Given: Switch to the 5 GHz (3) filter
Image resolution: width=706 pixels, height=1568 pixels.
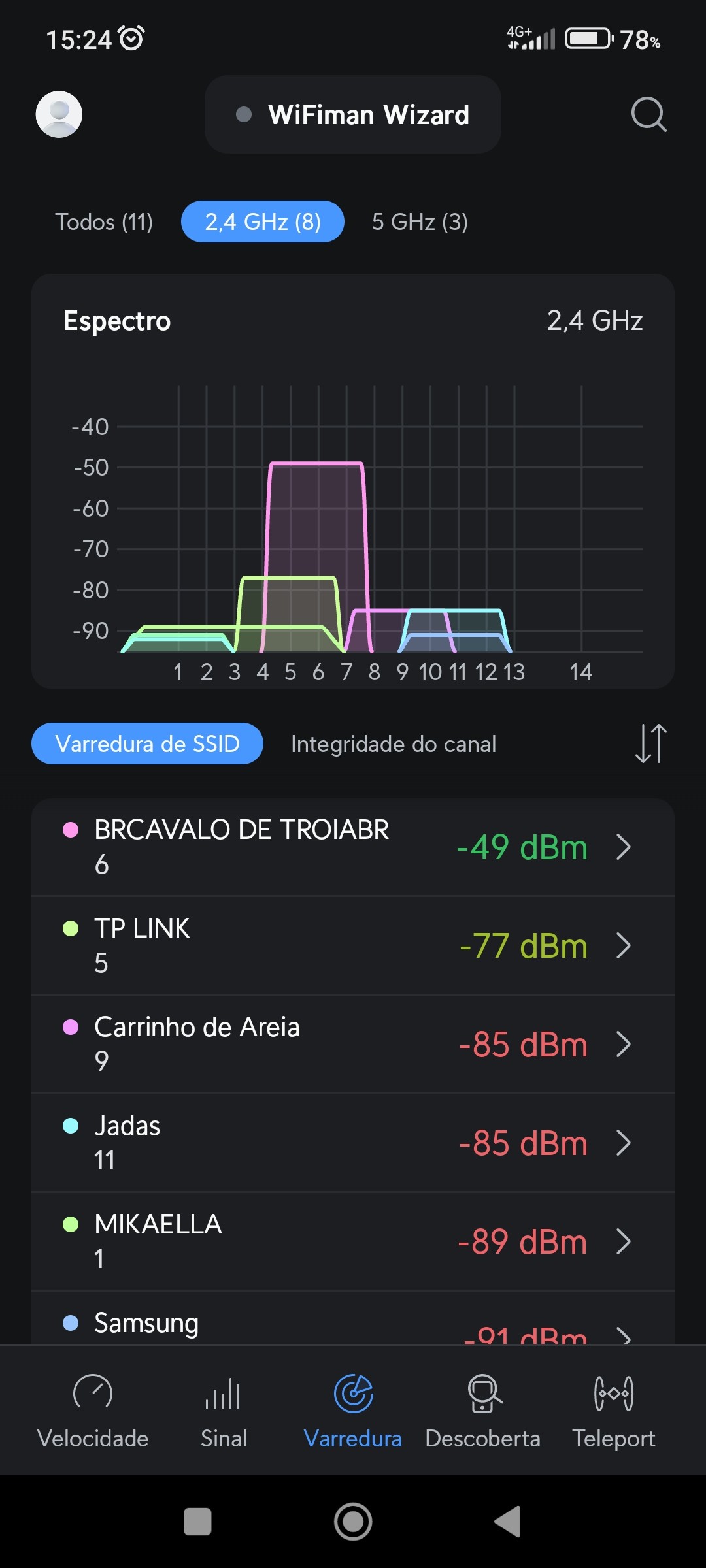Looking at the screenshot, I should pos(420,222).
